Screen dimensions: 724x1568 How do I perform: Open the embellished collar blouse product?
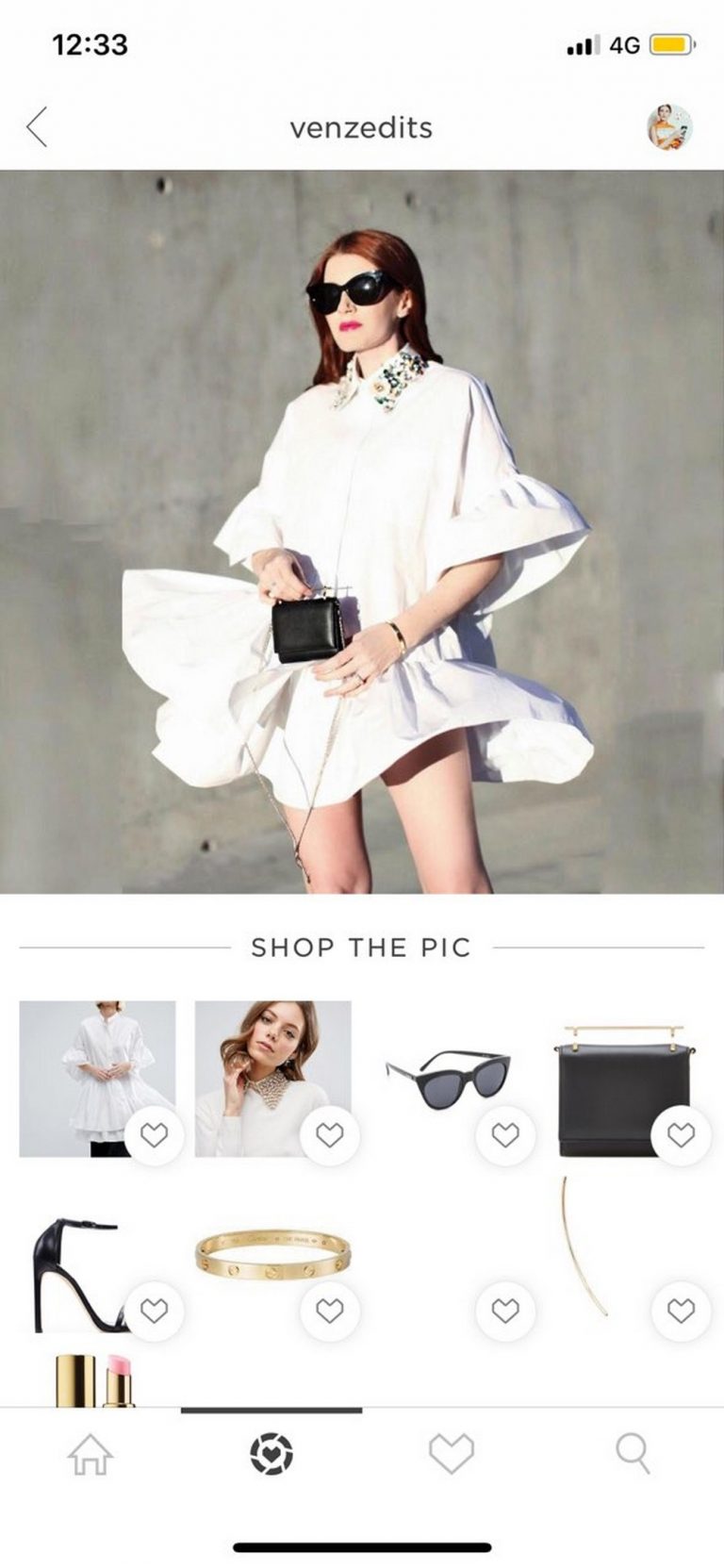(x=273, y=1079)
